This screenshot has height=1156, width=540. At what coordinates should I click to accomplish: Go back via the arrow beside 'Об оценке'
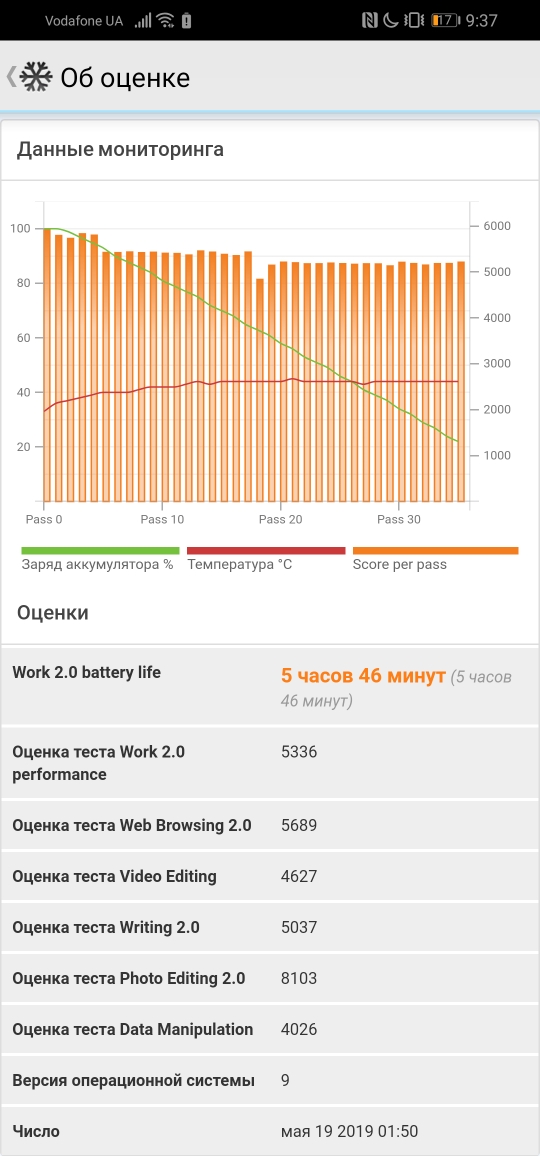tap(11, 77)
